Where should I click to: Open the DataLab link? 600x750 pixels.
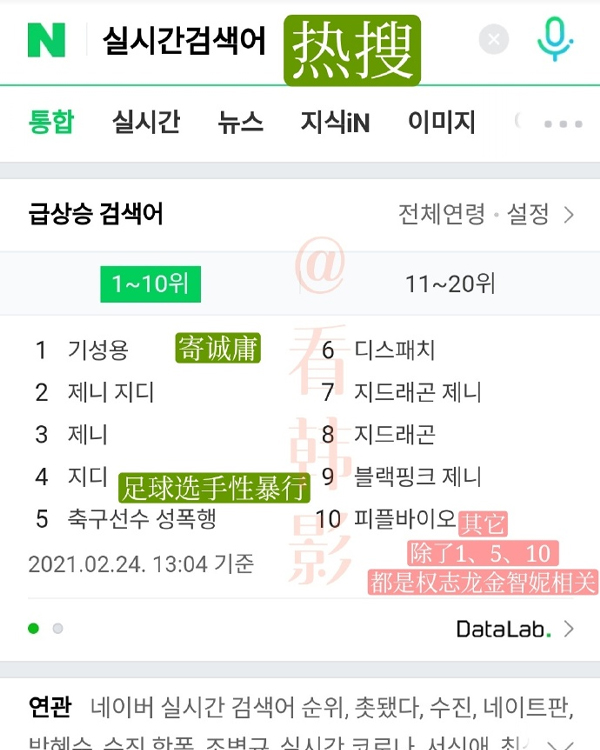pos(514,629)
